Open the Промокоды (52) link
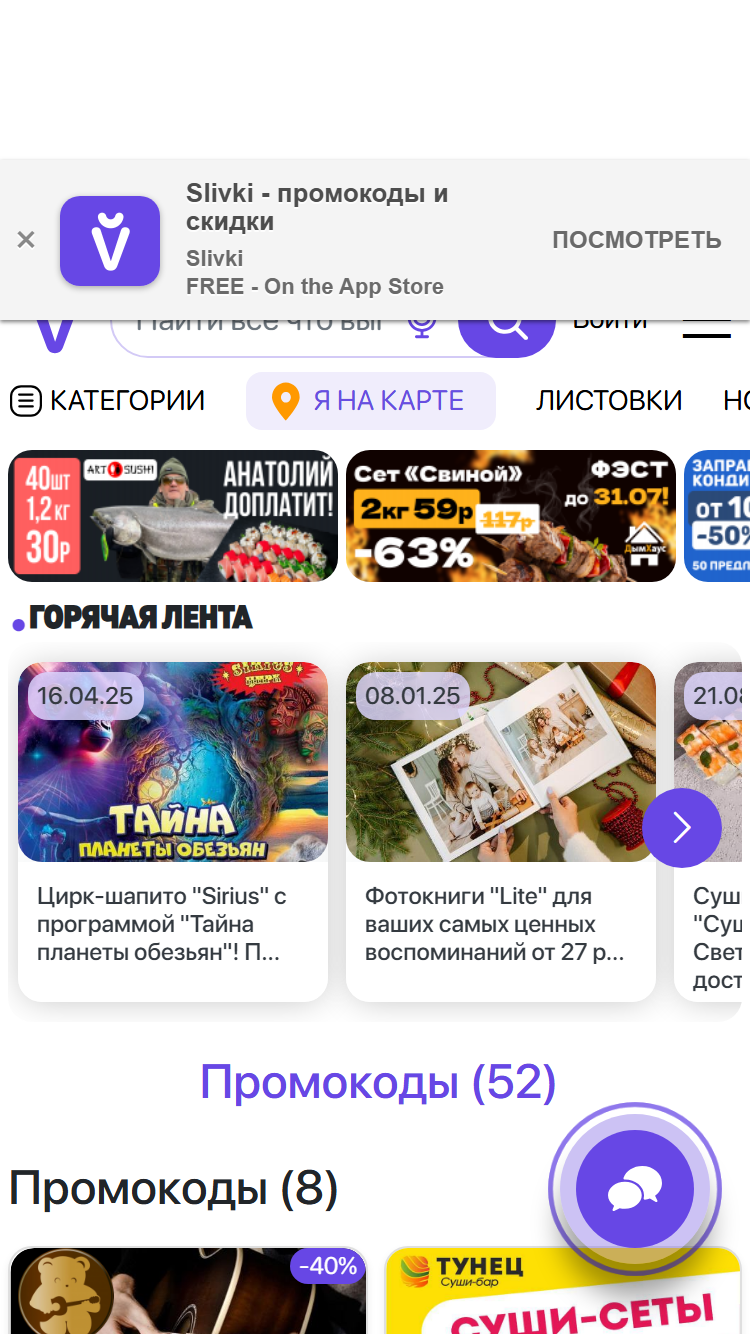This screenshot has width=750, height=1334. click(378, 1082)
